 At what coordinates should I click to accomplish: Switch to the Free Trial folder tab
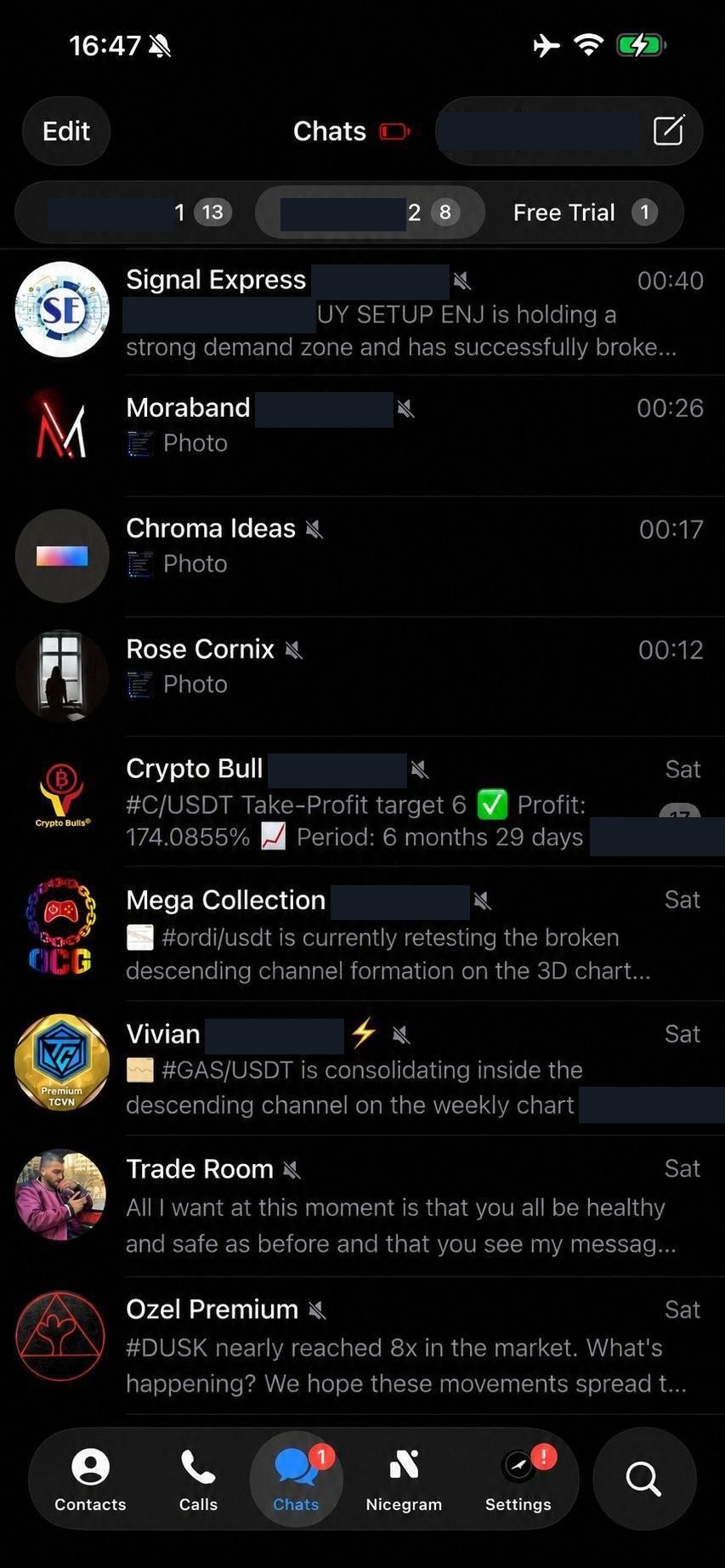[x=585, y=213]
